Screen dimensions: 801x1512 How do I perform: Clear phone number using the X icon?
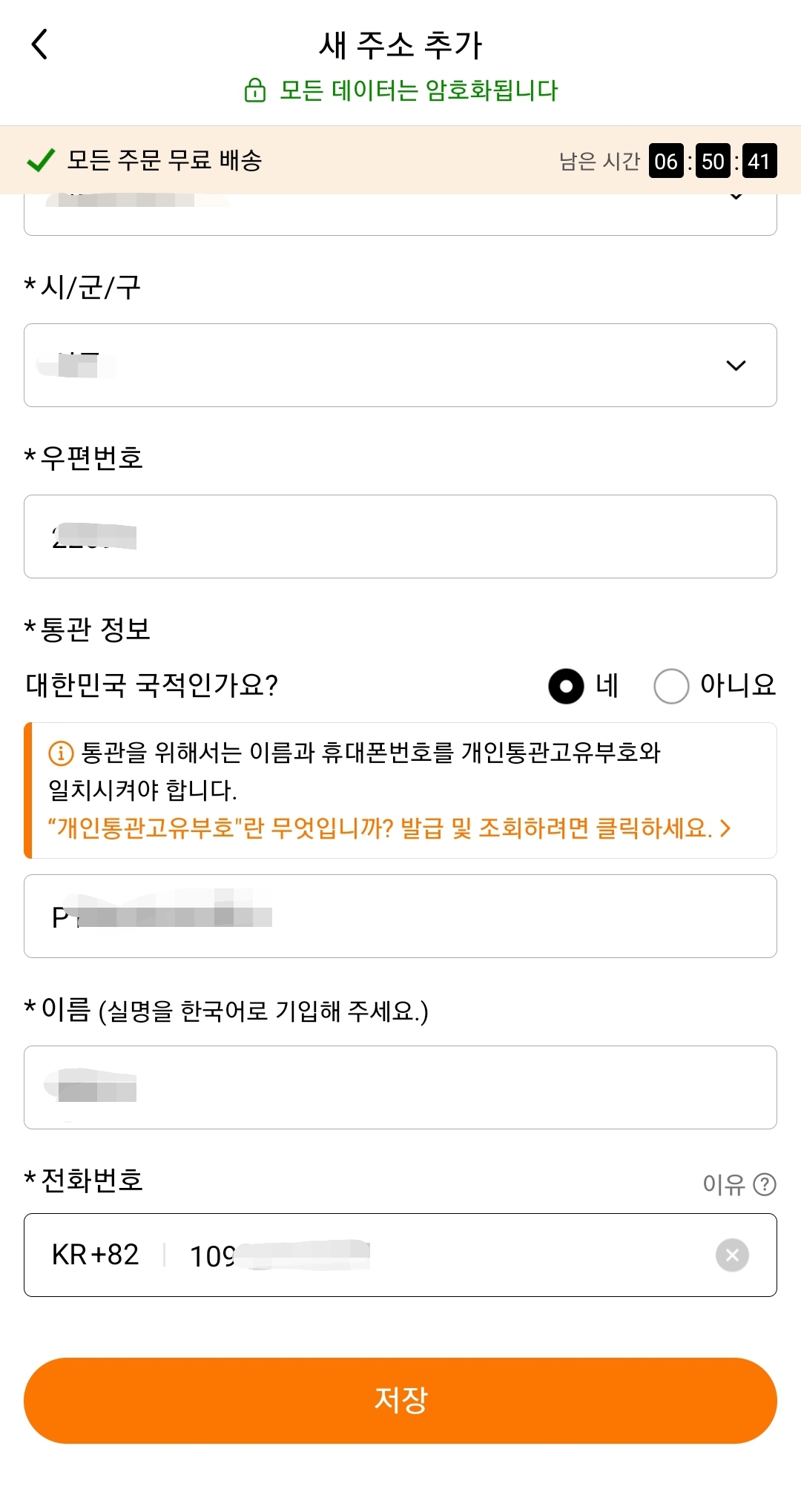(732, 1255)
